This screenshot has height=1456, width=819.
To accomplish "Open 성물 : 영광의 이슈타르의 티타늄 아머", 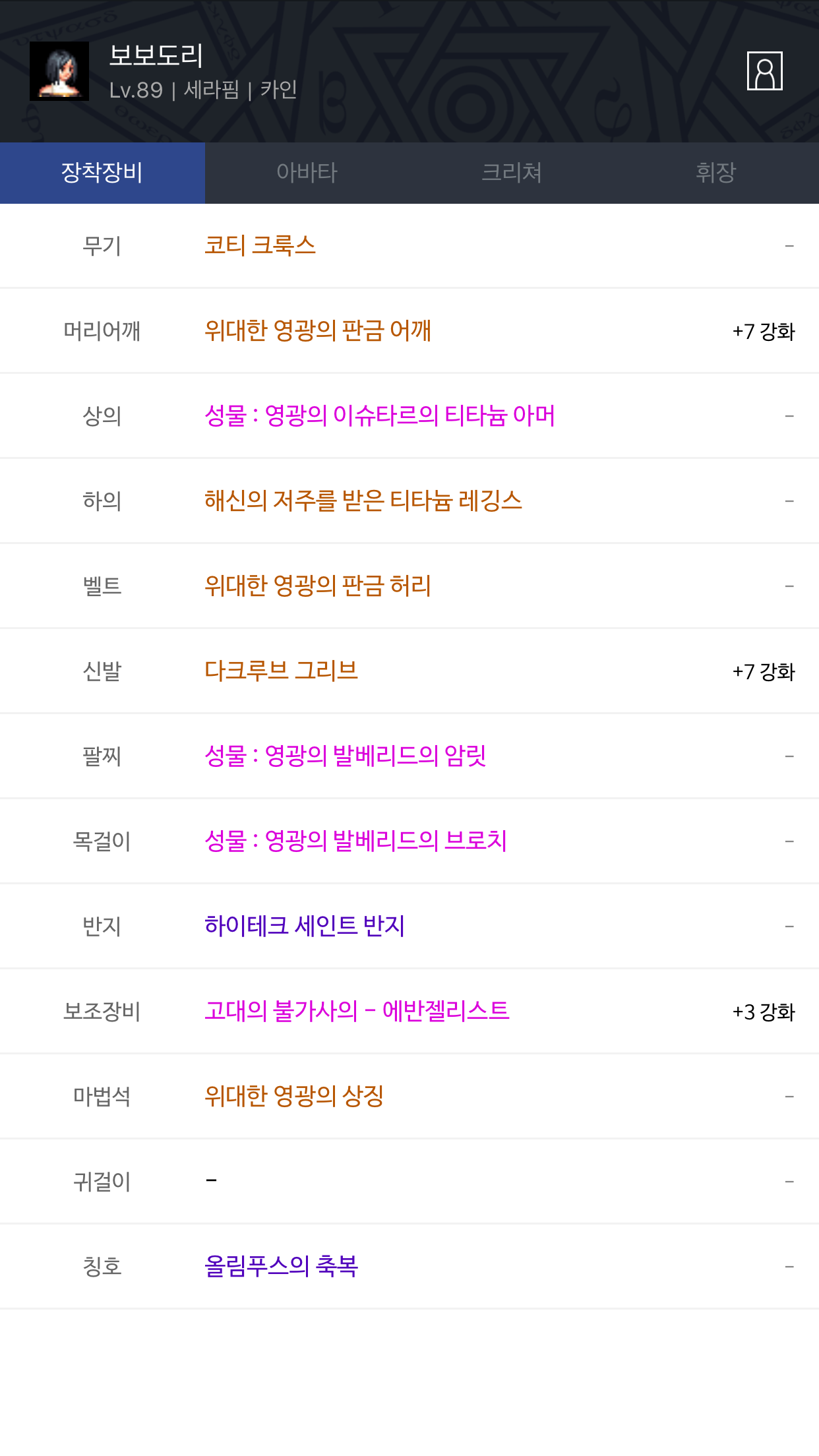I will [x=379, y=415].
